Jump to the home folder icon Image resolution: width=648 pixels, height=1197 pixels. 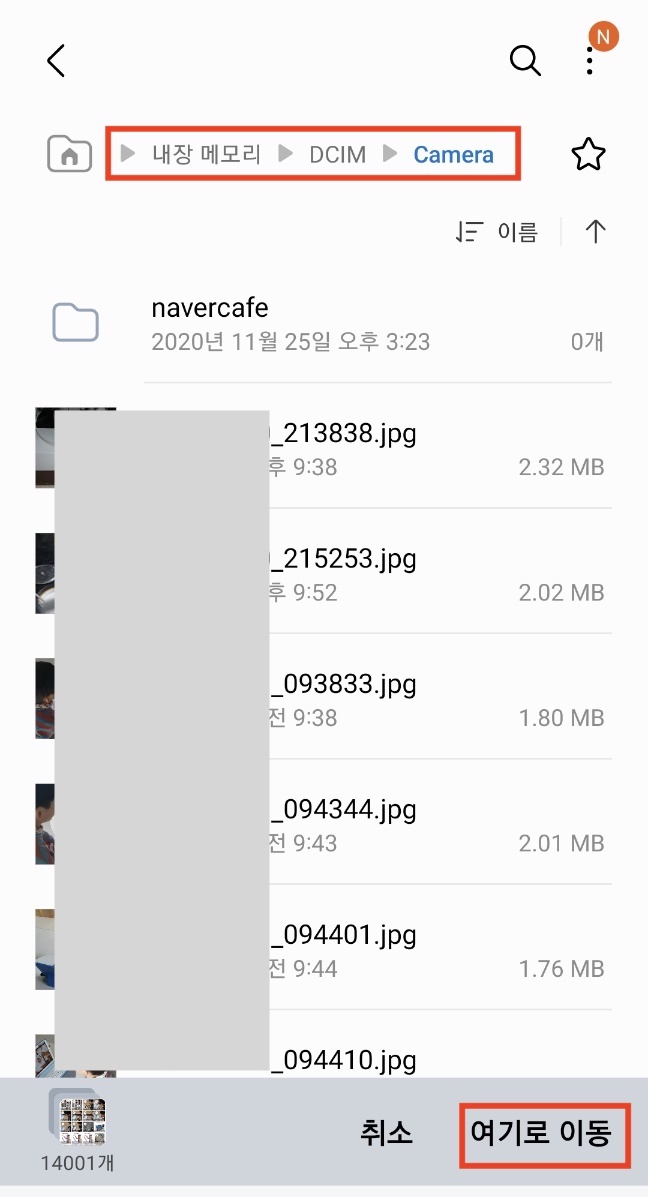click(x=69, y=153)
